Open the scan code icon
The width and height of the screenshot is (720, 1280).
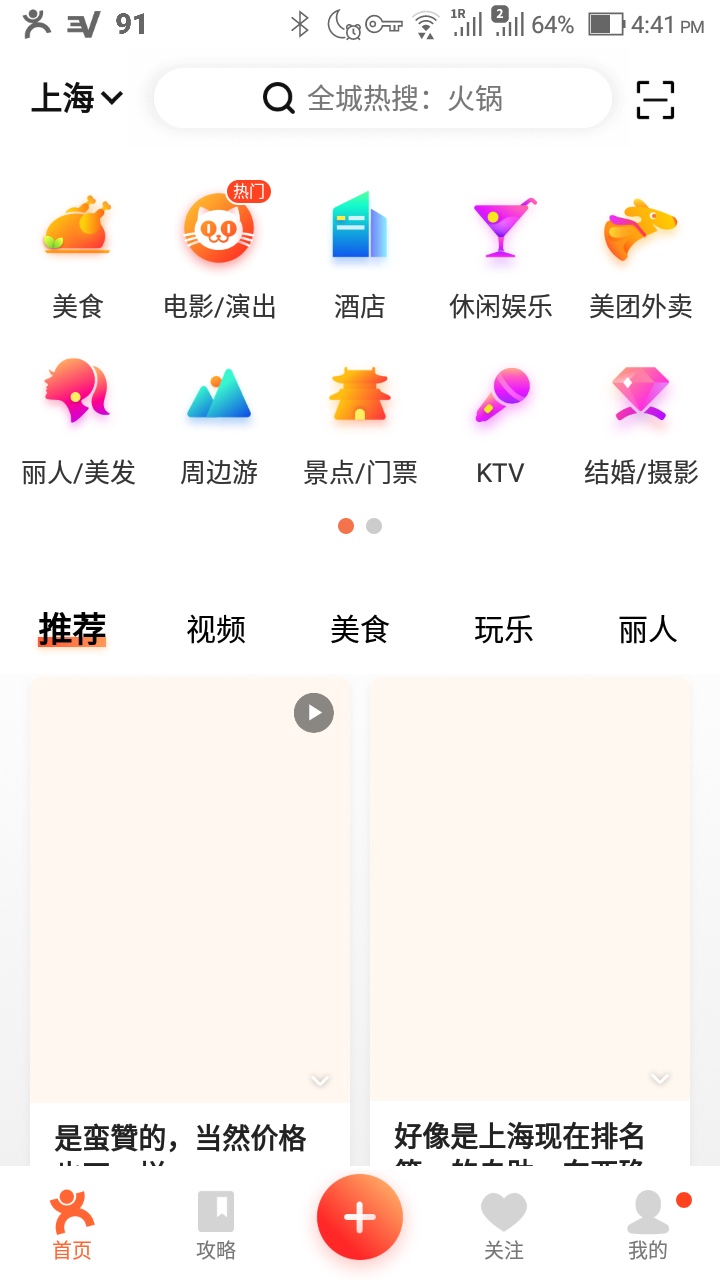coord(655,99)
